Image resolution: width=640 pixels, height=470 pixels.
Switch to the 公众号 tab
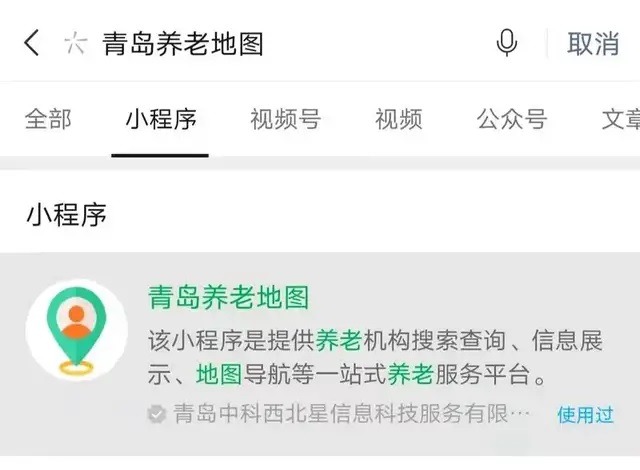pyautogui.click(x=512, y=120)
